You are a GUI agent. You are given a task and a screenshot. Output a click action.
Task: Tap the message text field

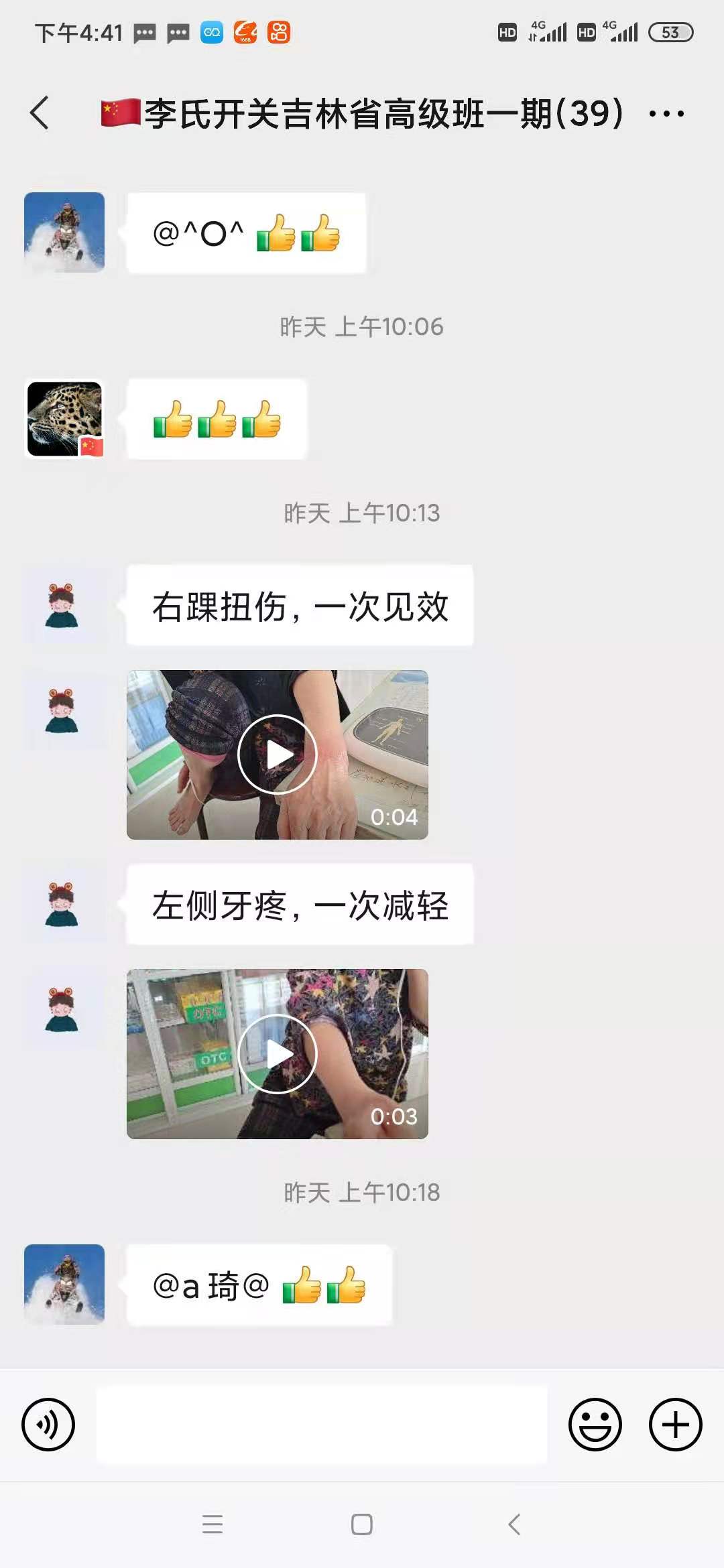(322, 1424)
